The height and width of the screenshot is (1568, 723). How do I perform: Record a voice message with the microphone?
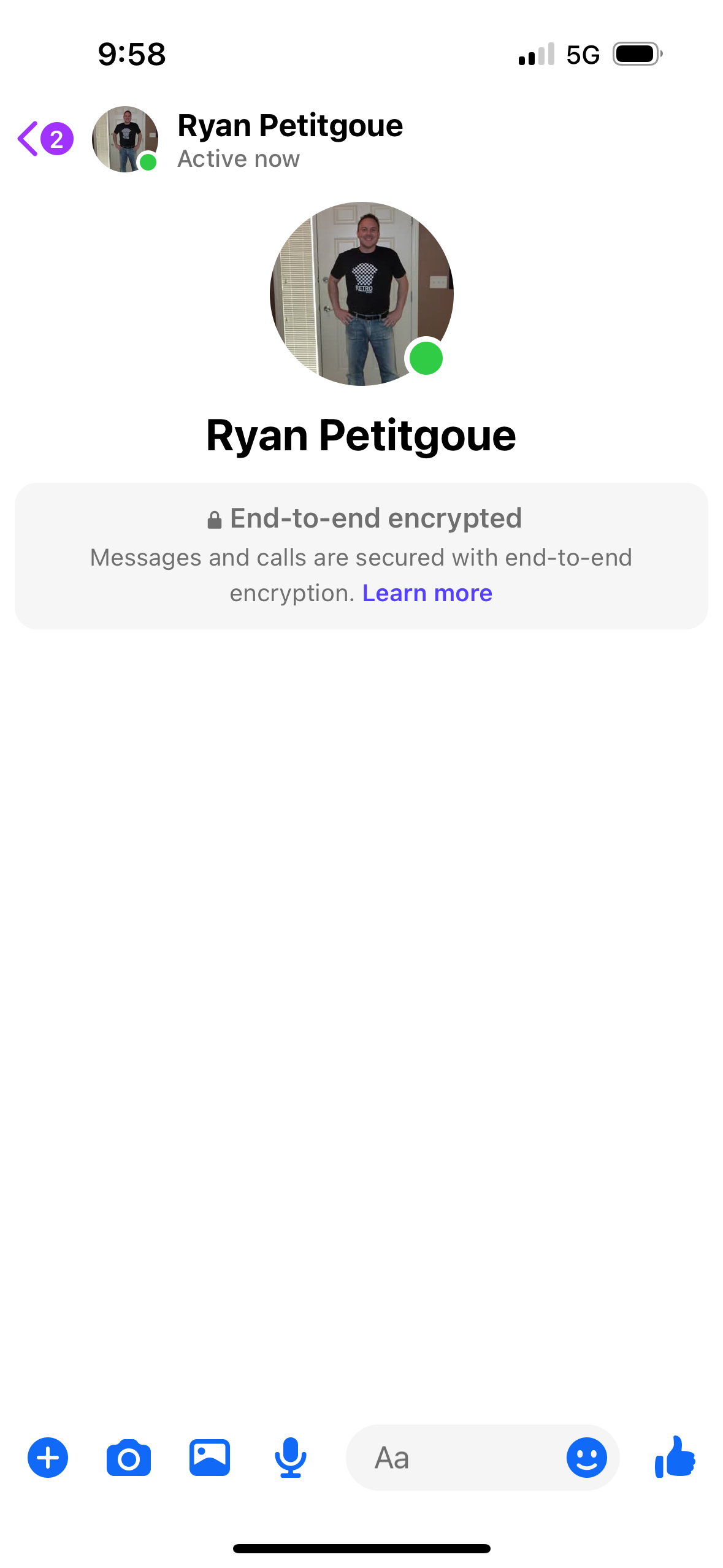click(x=291, y=1458)
